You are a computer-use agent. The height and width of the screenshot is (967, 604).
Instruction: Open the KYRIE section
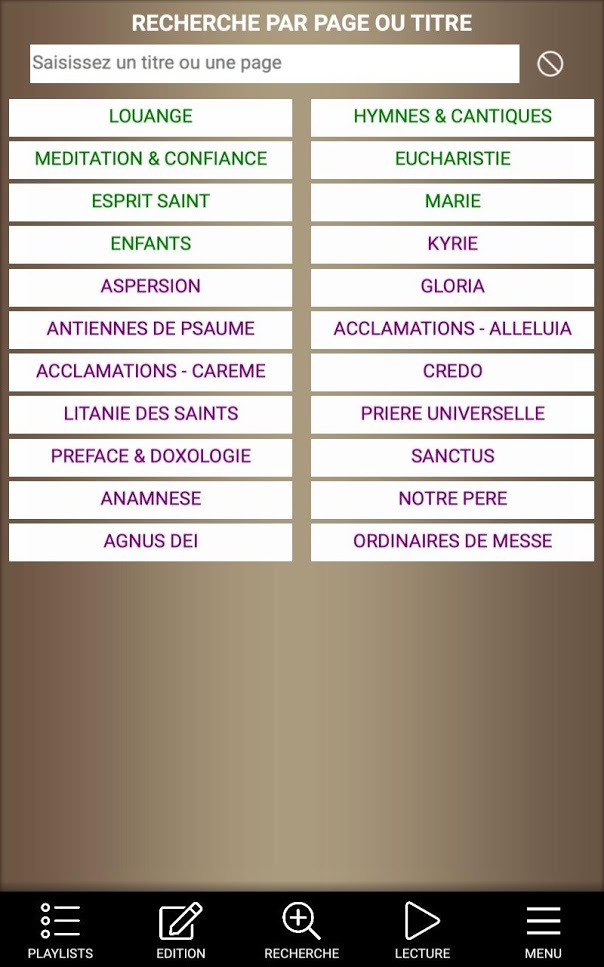click(452, 244)
